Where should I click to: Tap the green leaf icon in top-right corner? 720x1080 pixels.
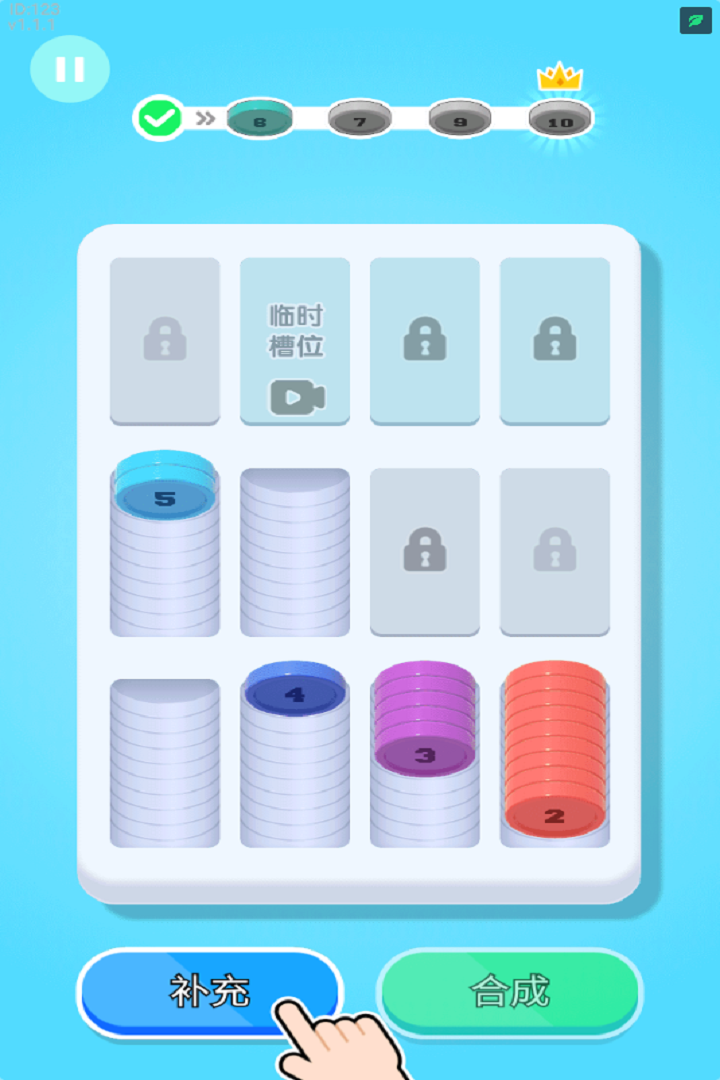click(695, 20)
